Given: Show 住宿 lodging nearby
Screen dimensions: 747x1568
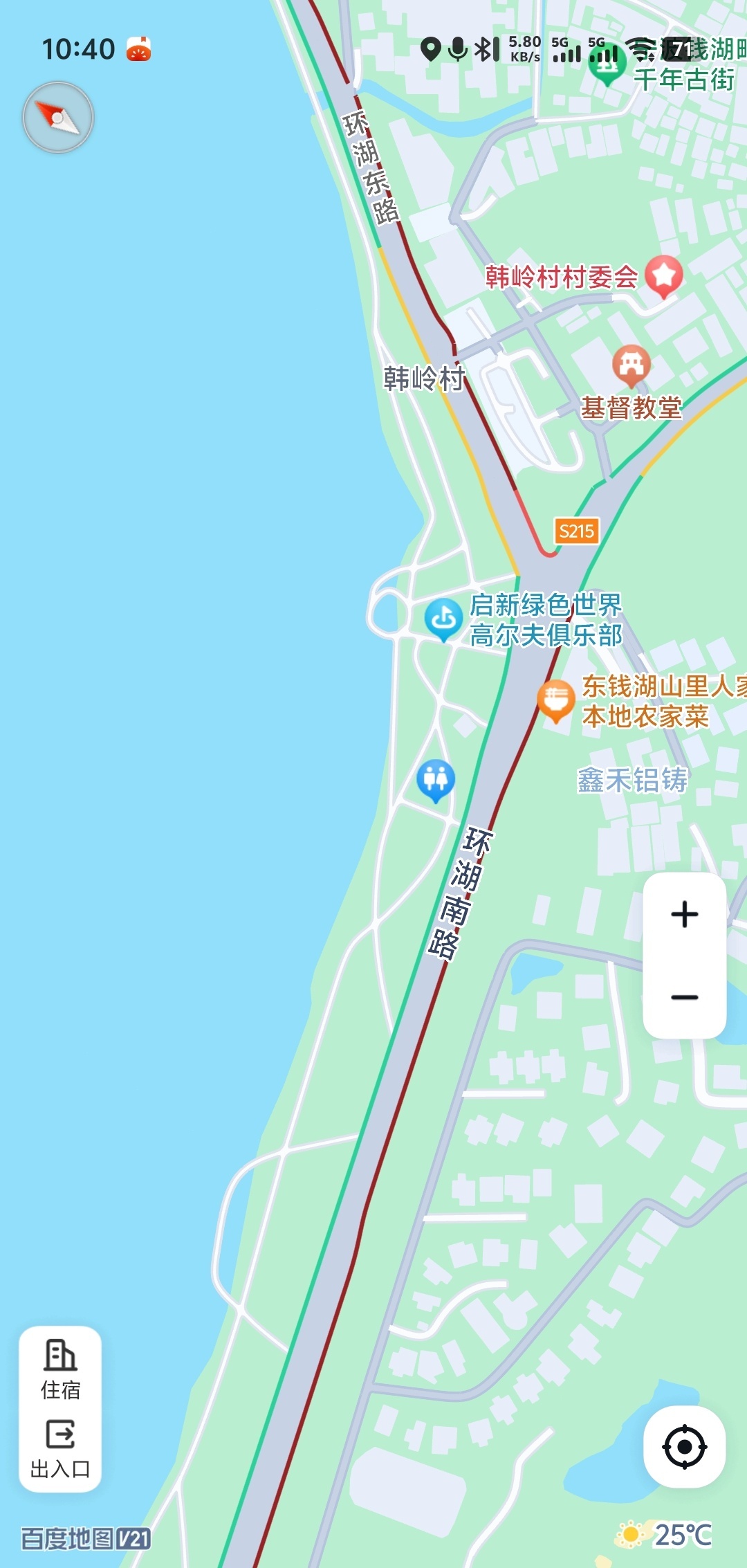Looking at the screenshot, I should click(x=60, y=1369).
